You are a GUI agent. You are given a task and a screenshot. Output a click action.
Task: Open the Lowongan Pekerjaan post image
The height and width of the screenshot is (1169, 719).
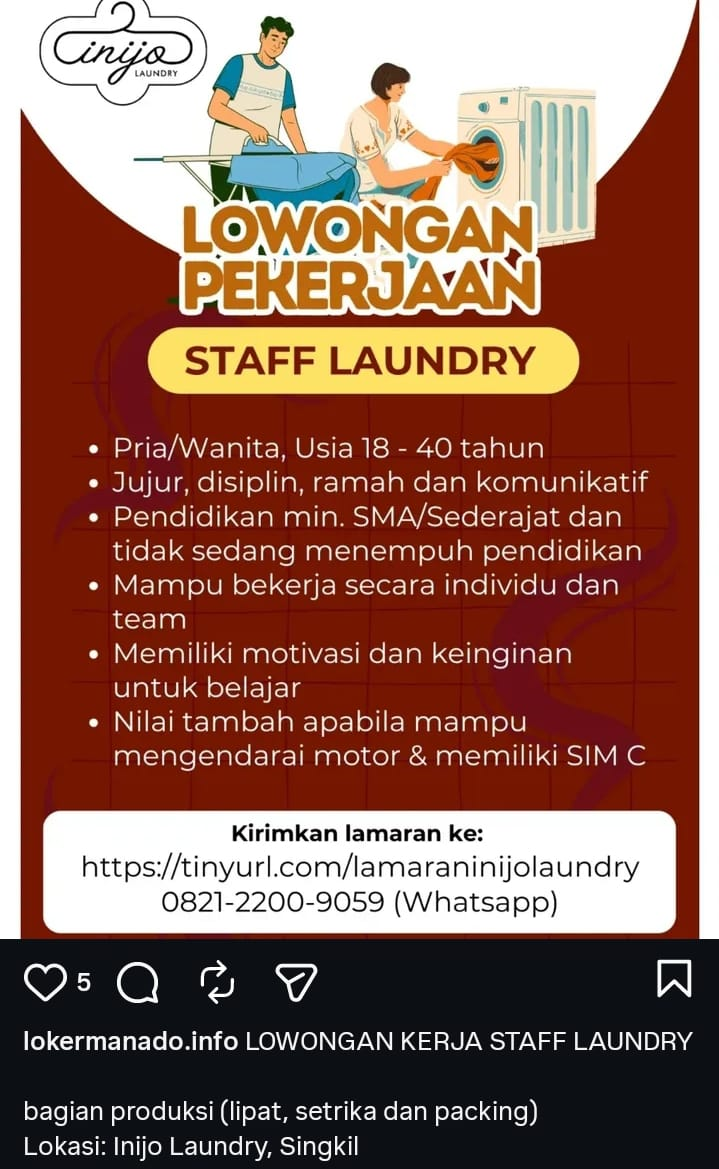360,469
